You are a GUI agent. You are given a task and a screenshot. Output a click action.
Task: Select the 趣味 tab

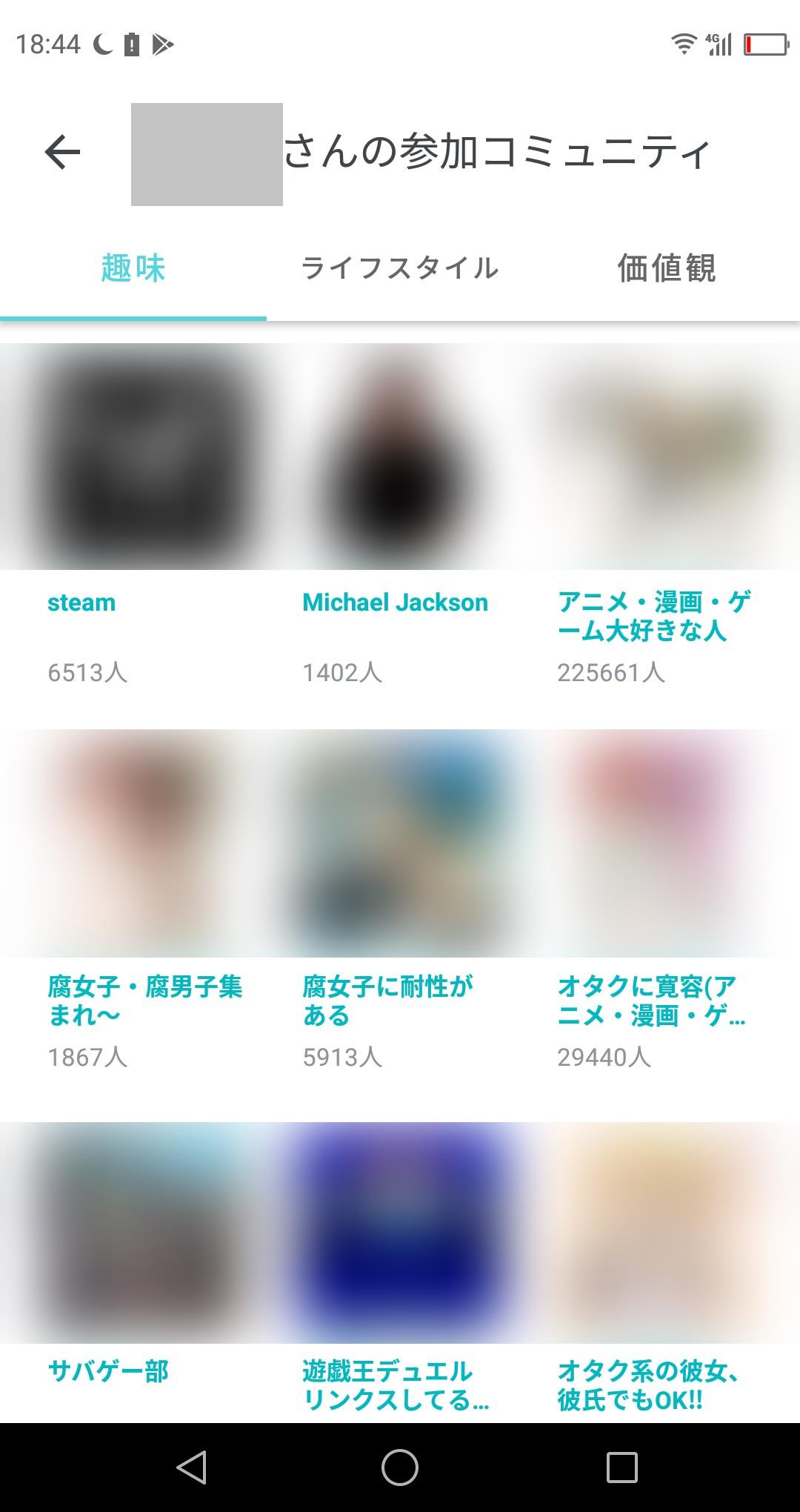click(133, 268)
